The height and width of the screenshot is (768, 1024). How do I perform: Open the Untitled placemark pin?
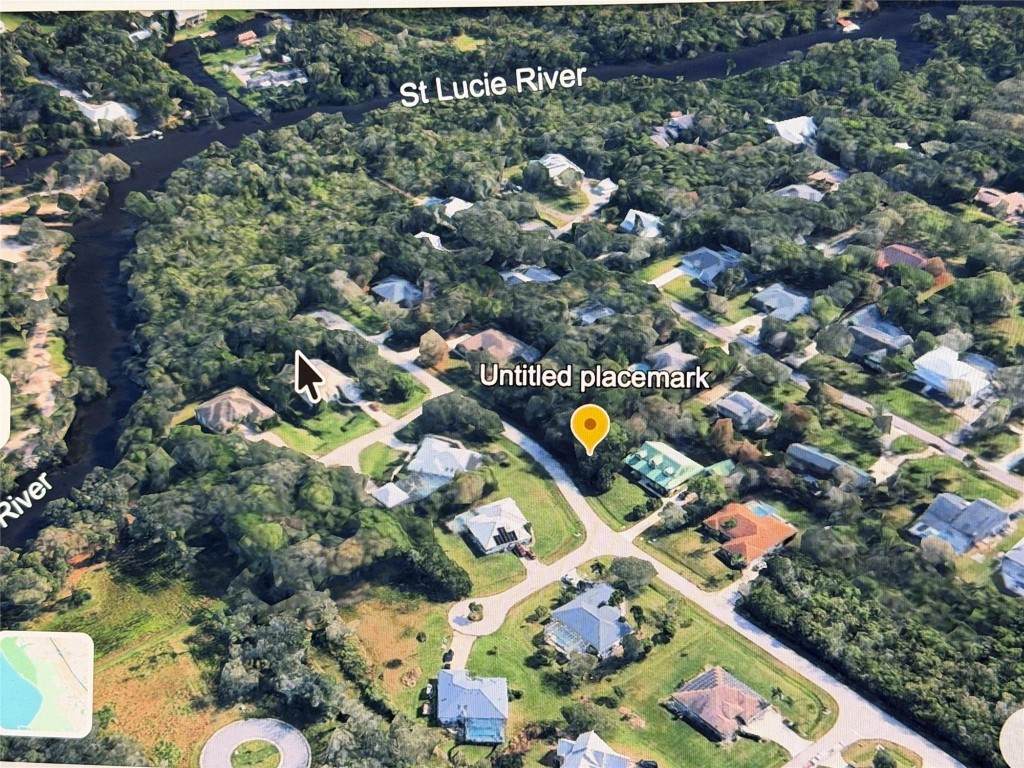(590, 427)
